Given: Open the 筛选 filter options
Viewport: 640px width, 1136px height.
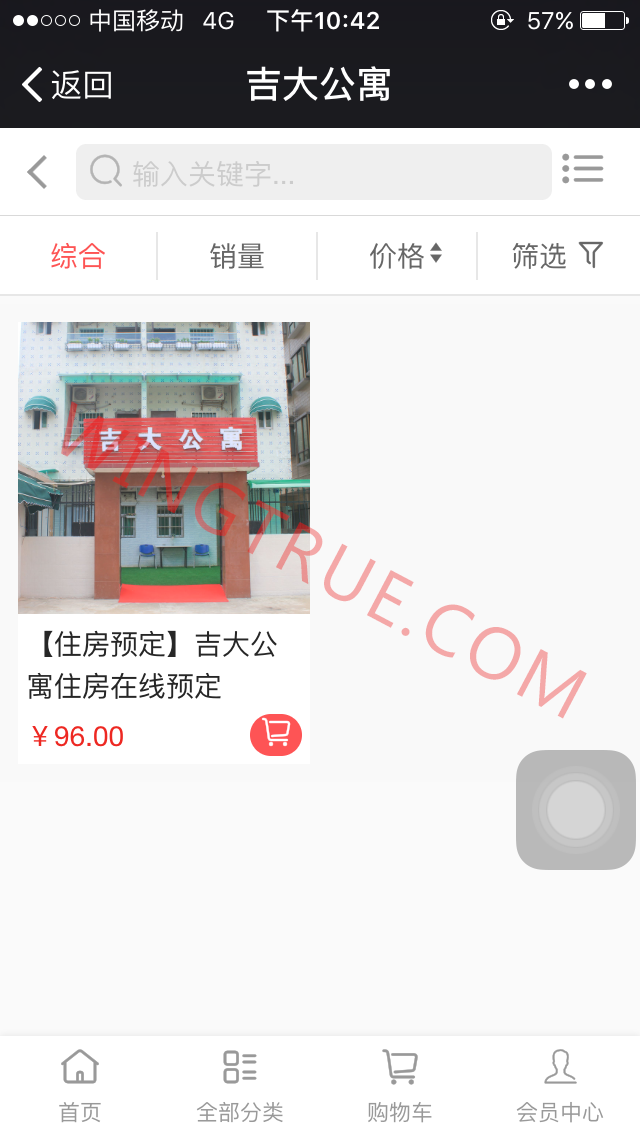Looking at the screenshot, I should tap(558, 257).
